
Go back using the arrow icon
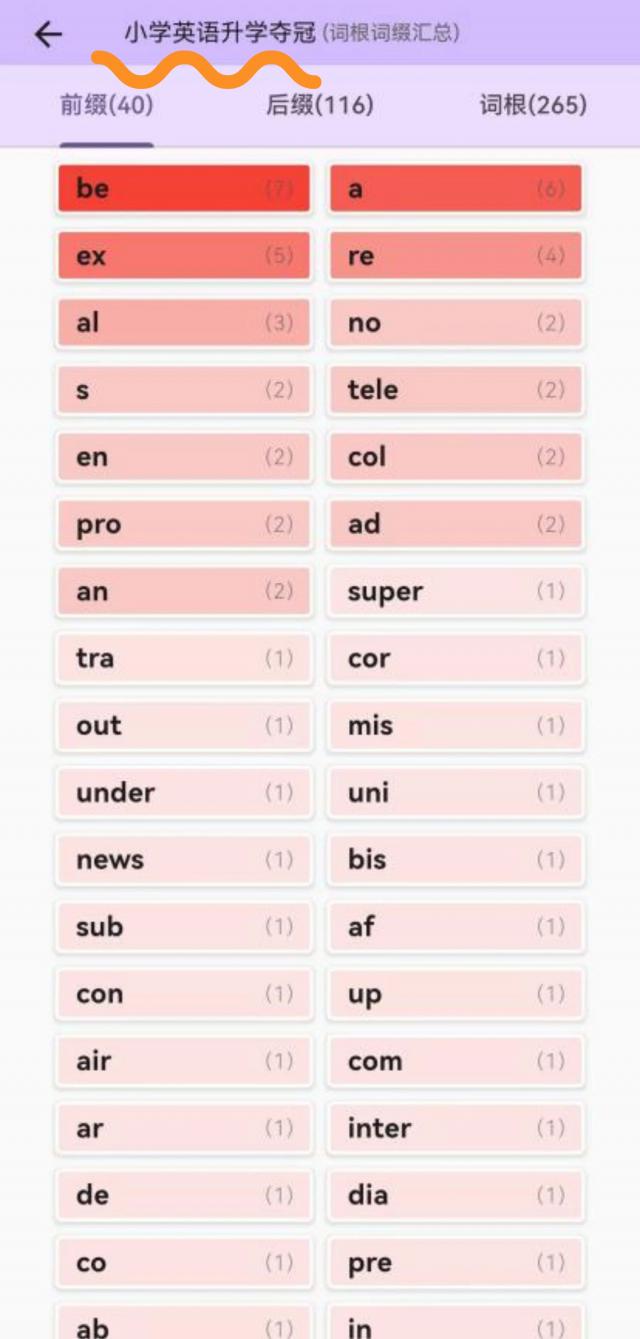pyautogui.click(x=48, y=34)
